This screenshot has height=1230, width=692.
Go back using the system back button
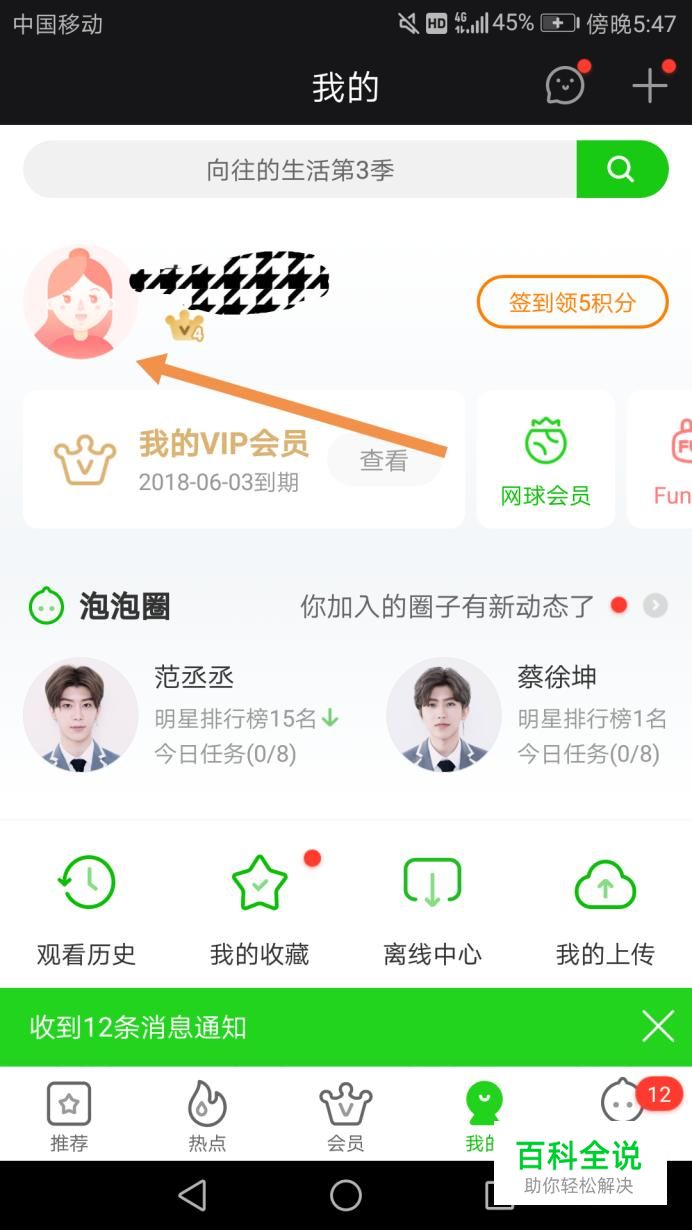(x=191, y=1195)
